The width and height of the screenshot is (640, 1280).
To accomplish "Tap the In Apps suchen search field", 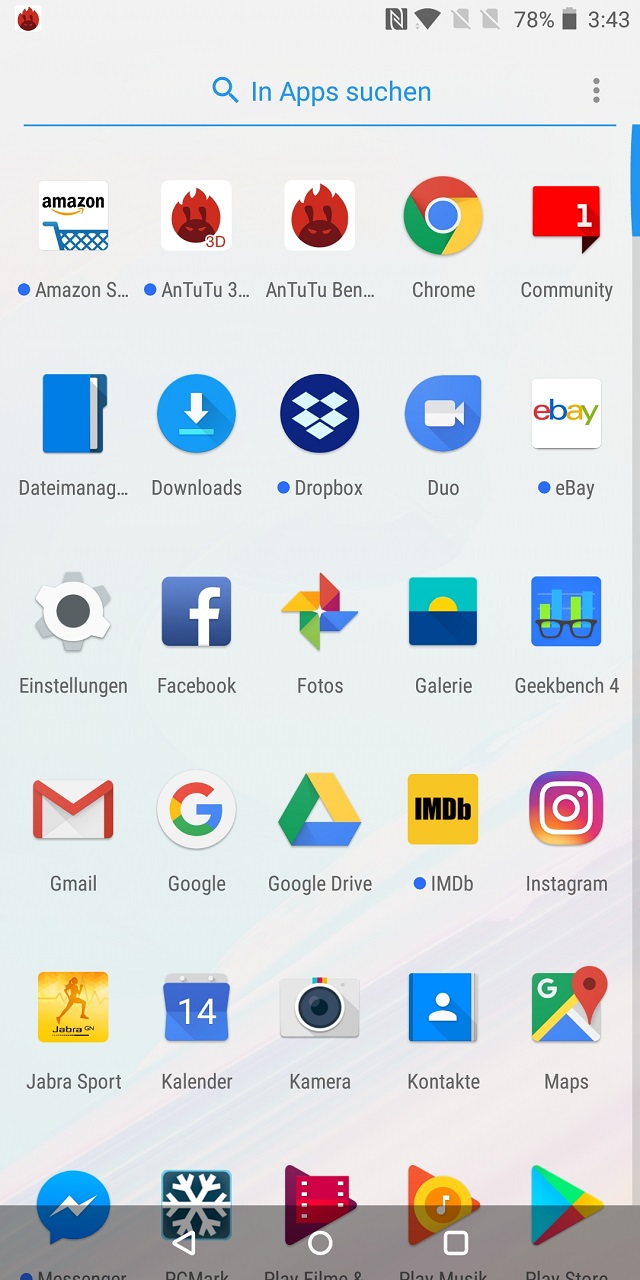I will 320,92.
